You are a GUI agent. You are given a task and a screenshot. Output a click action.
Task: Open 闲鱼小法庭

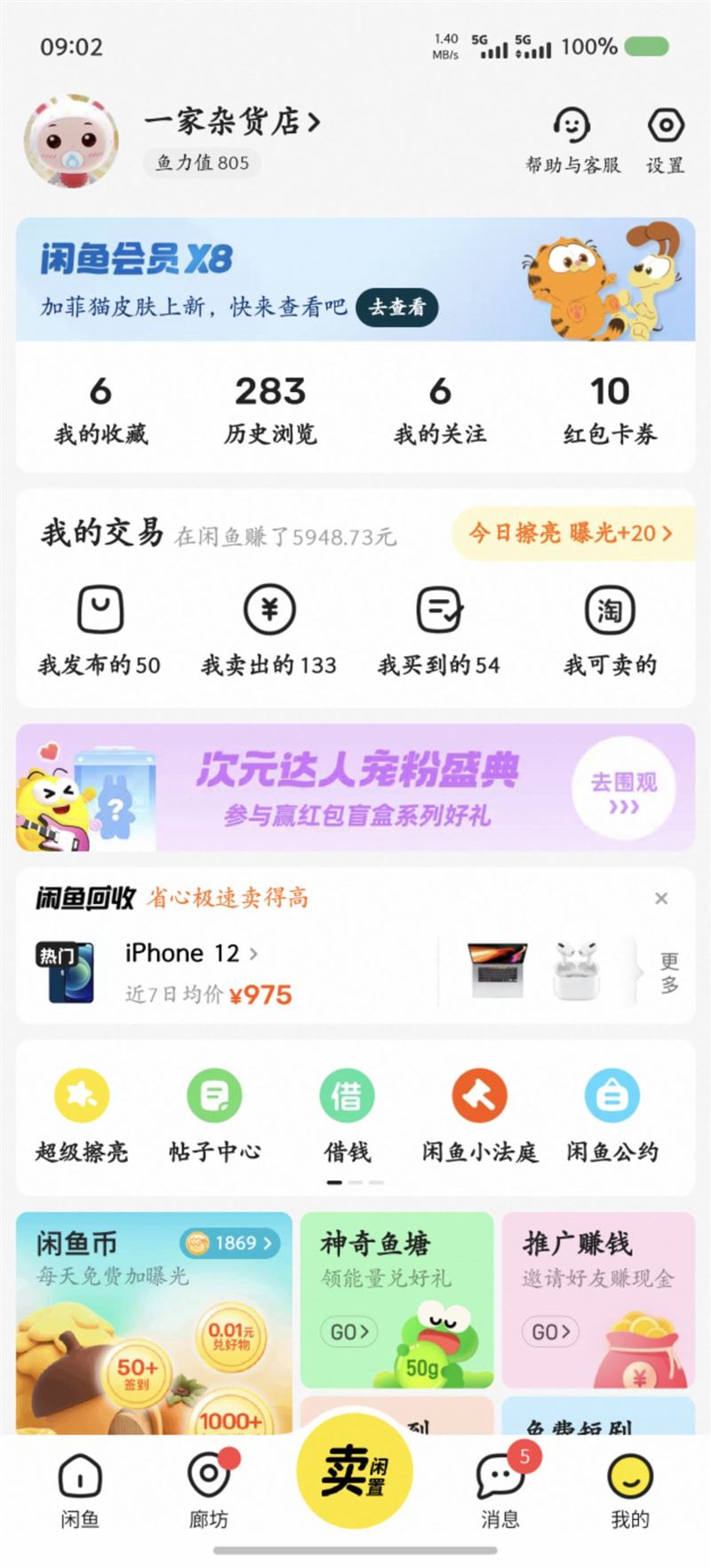coord(480,1116)
